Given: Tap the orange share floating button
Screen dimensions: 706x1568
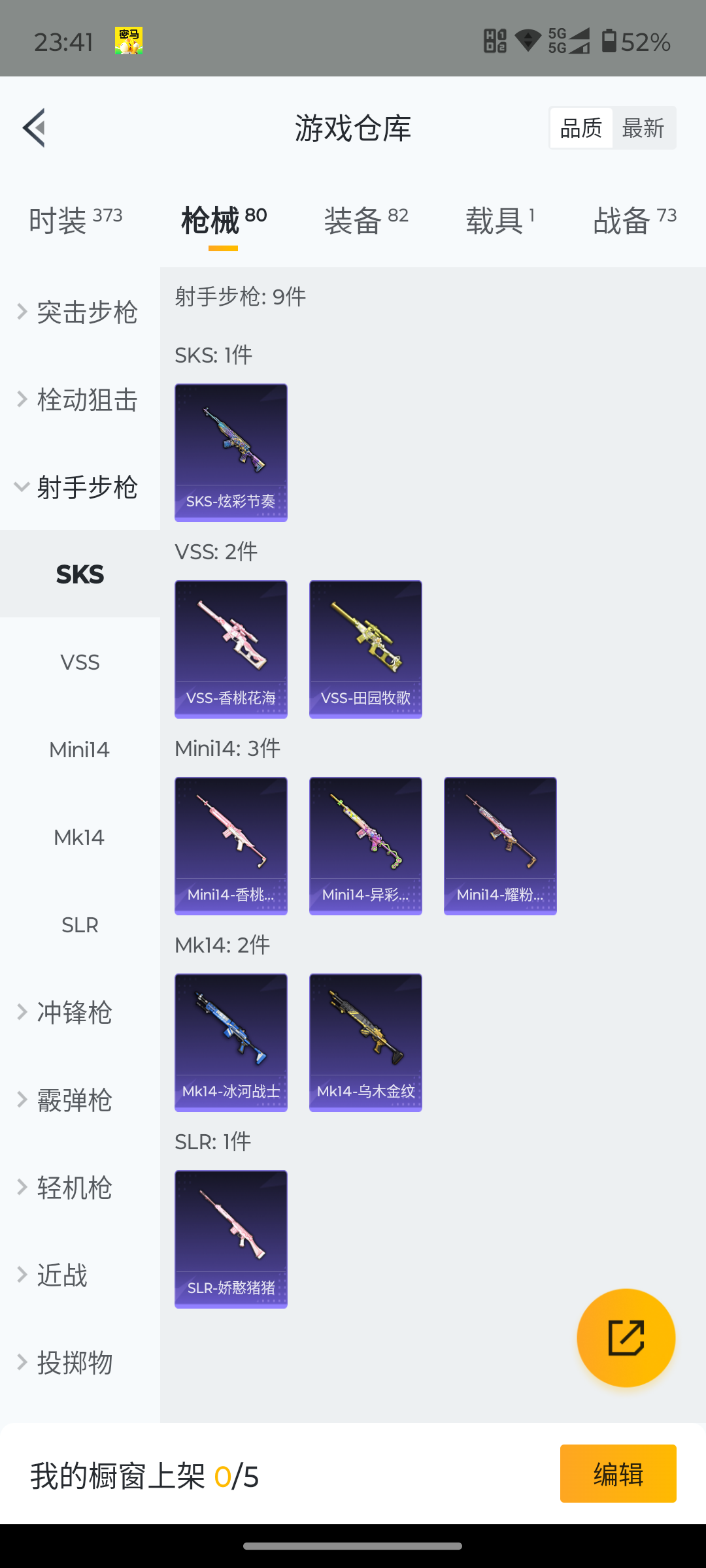Looking at the screenshot, I should 626,1337.
